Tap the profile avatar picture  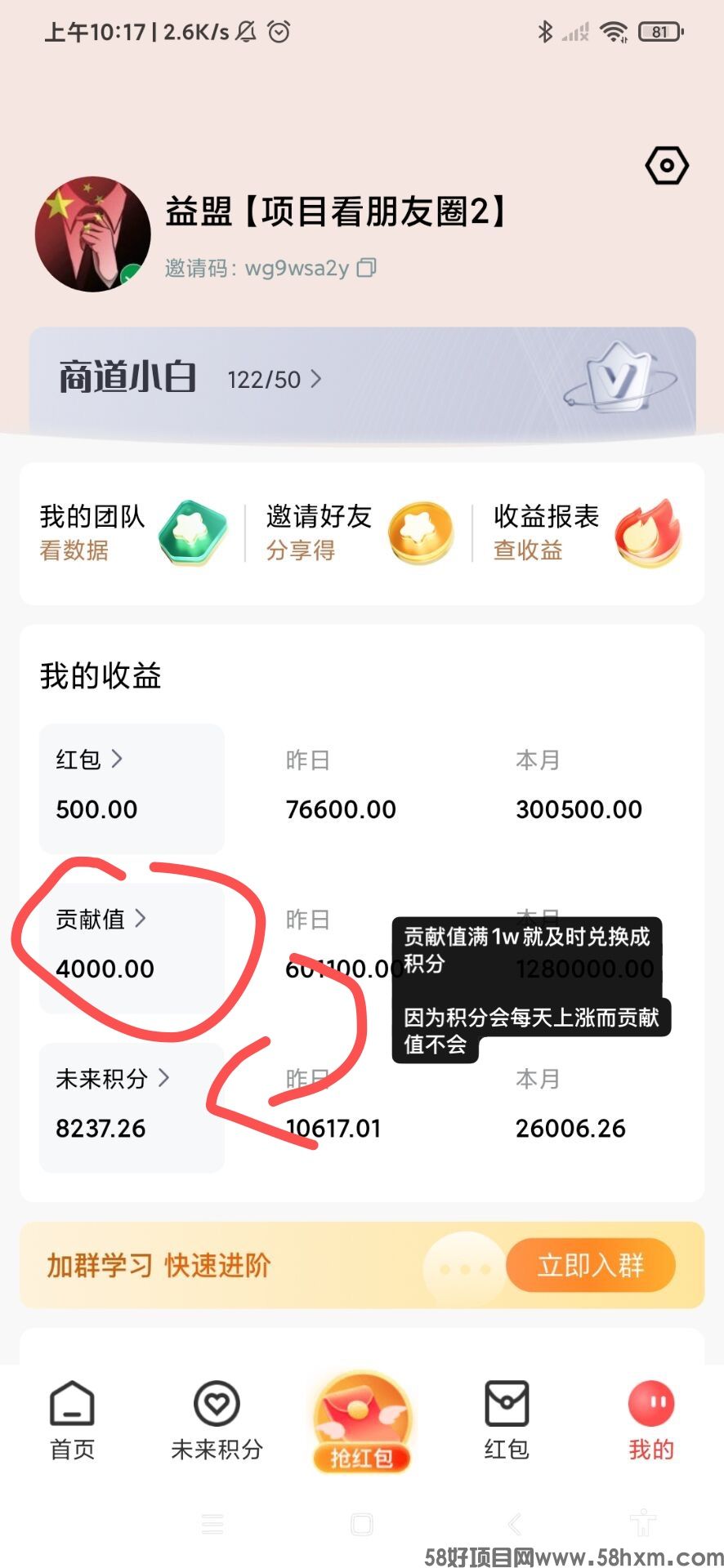tap(92, 234)
